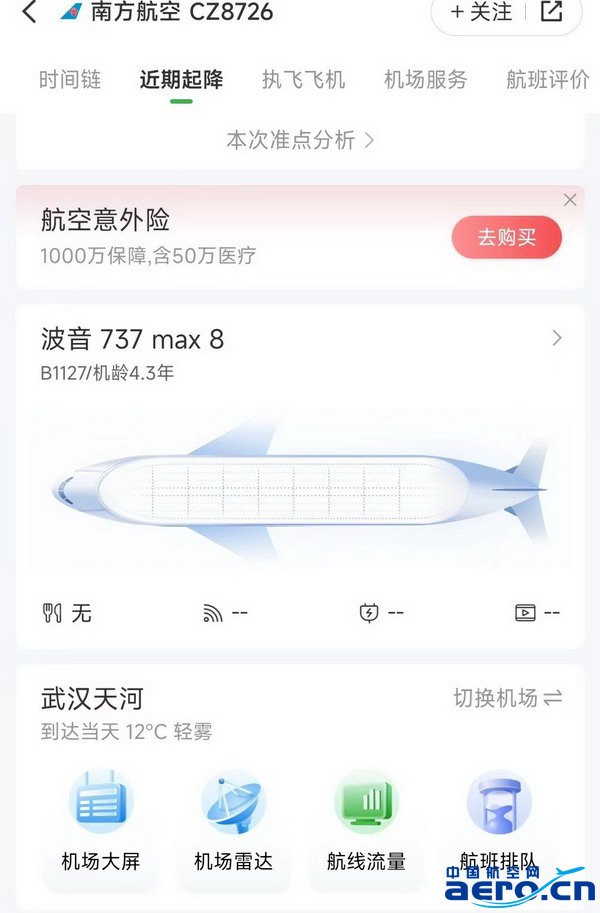Screen dimensions: 600x913
Task: Tap the 关注 button to follow this flight
Action: [480, 12]
